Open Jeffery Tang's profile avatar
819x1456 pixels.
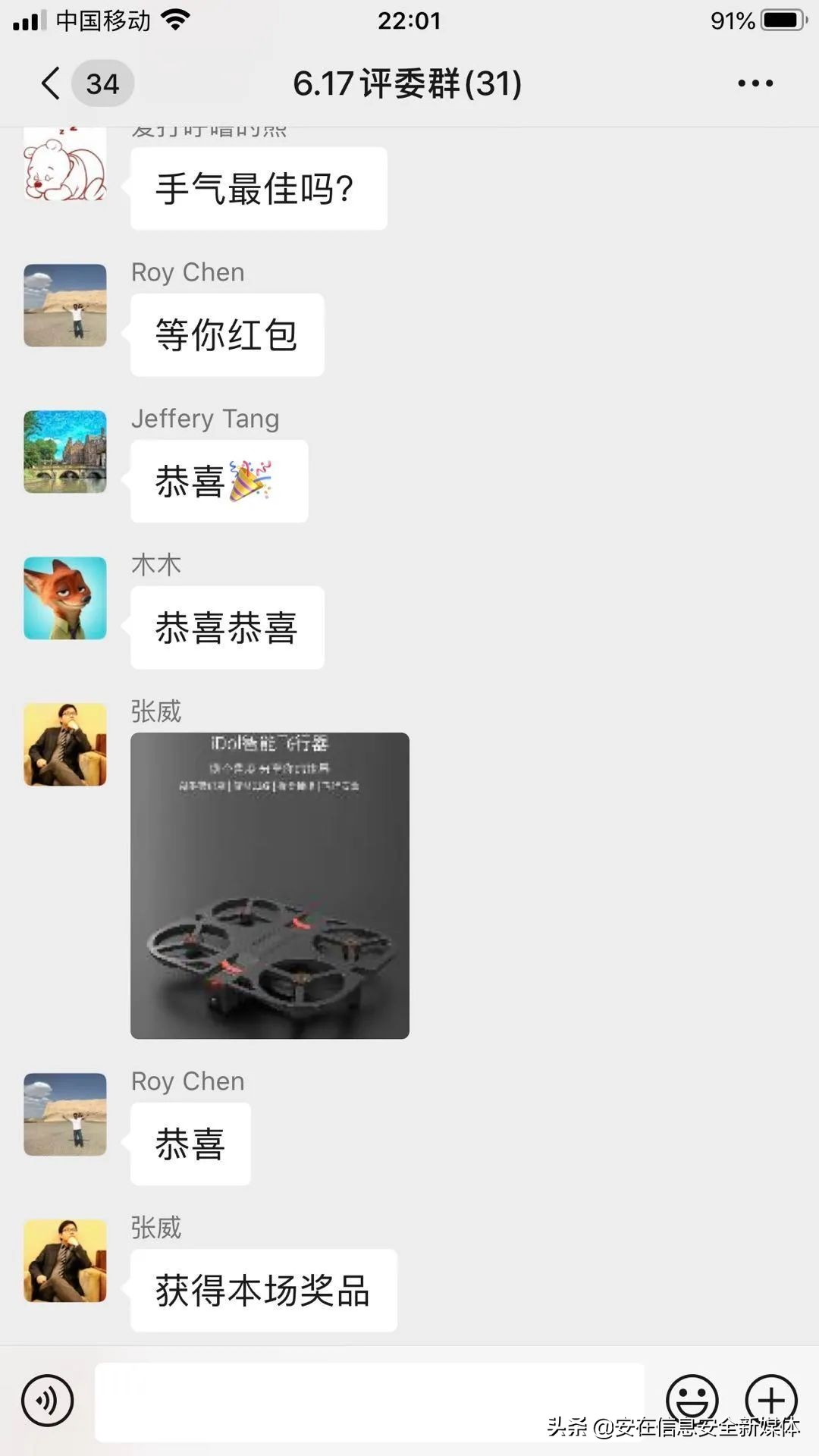click(64, 451)
